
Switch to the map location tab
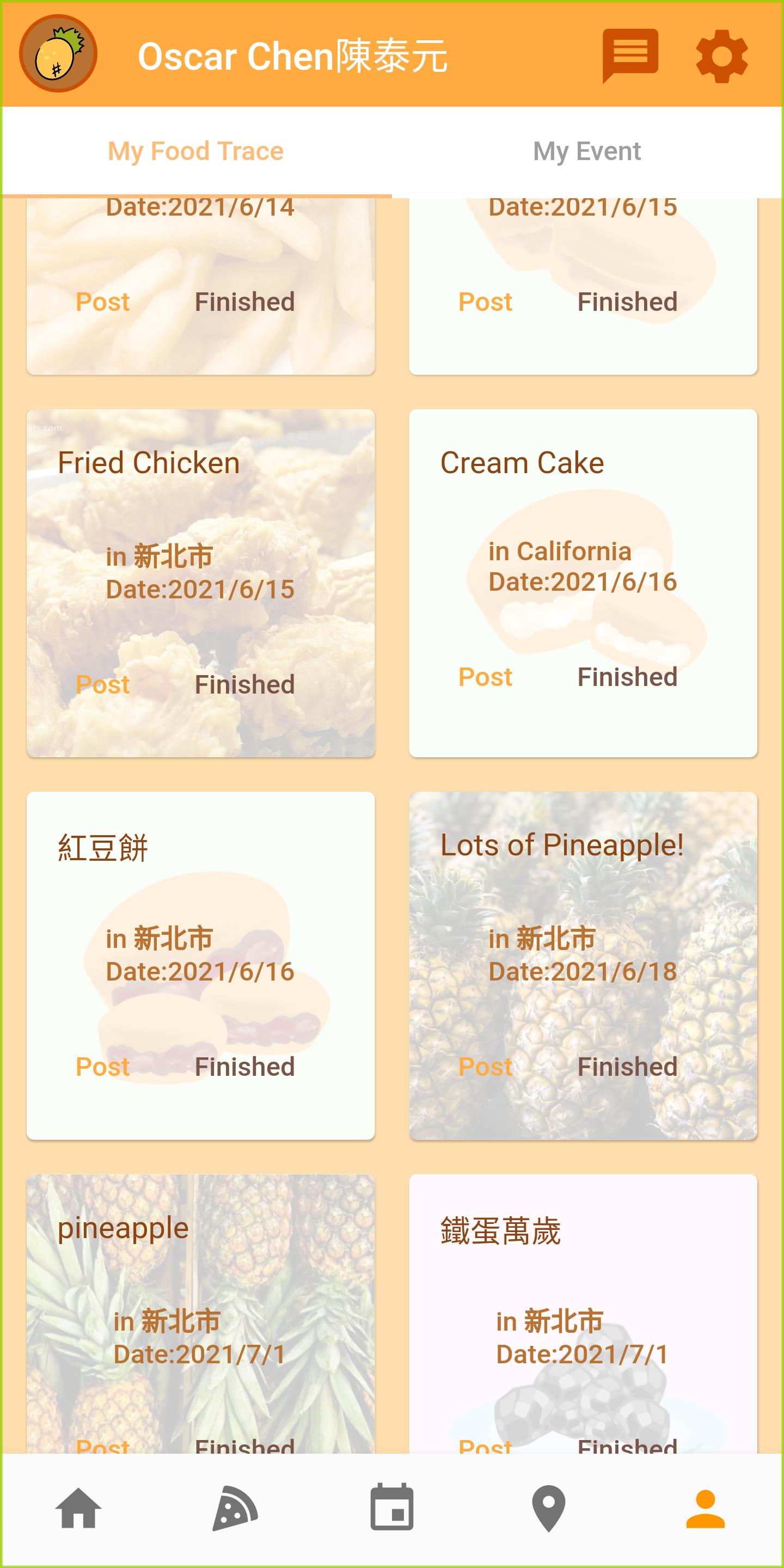click(548, 1508)
